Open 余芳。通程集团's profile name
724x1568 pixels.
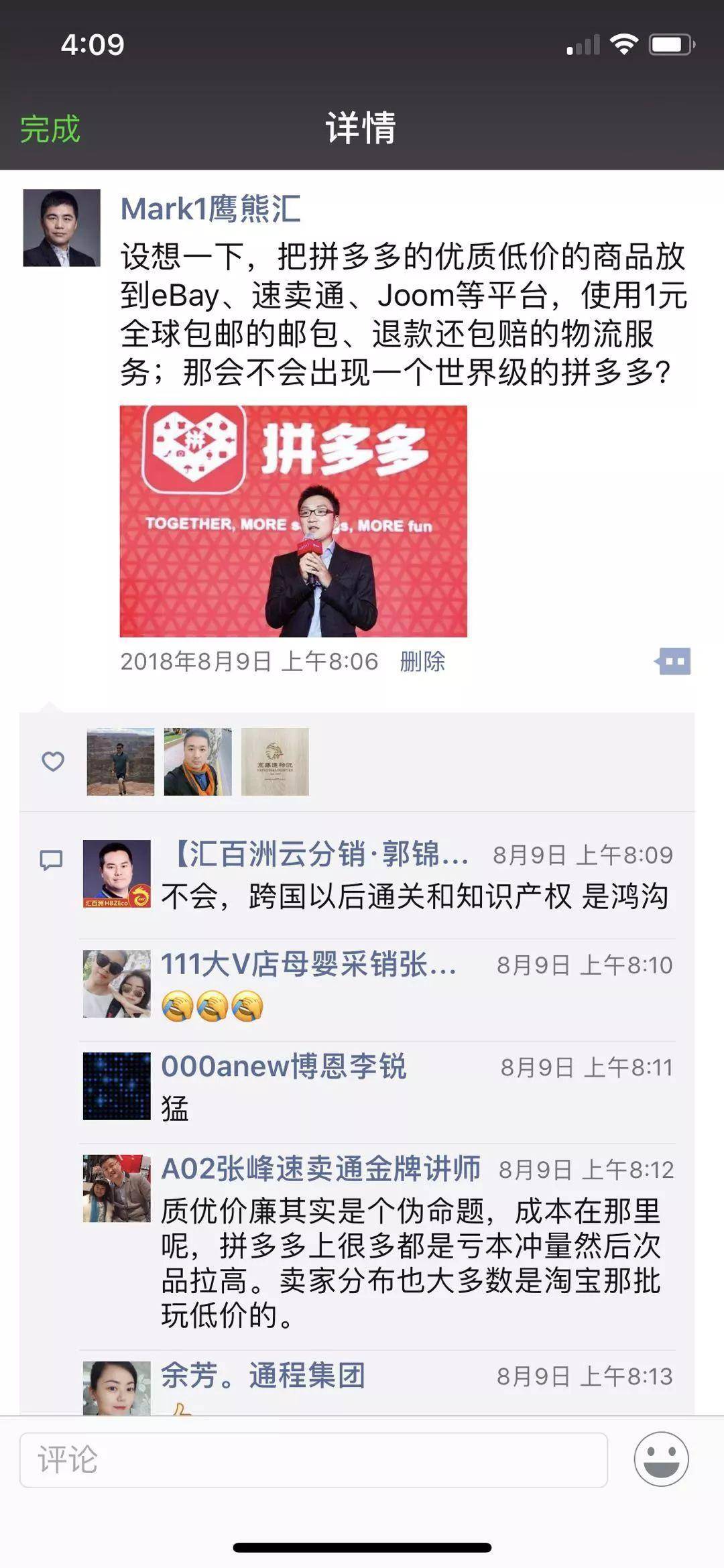pos(263,1376)
